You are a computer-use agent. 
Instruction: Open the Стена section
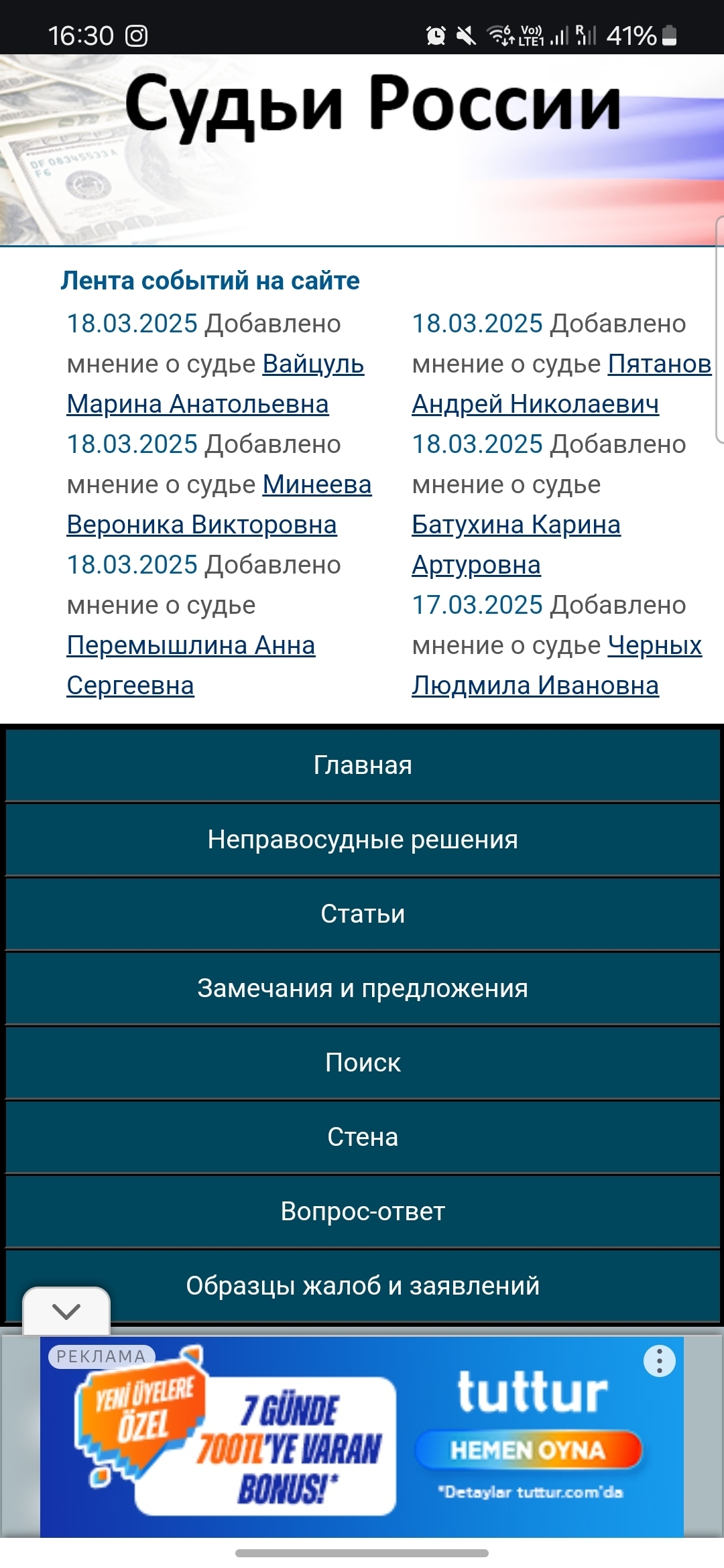[x=363, y=1137]
